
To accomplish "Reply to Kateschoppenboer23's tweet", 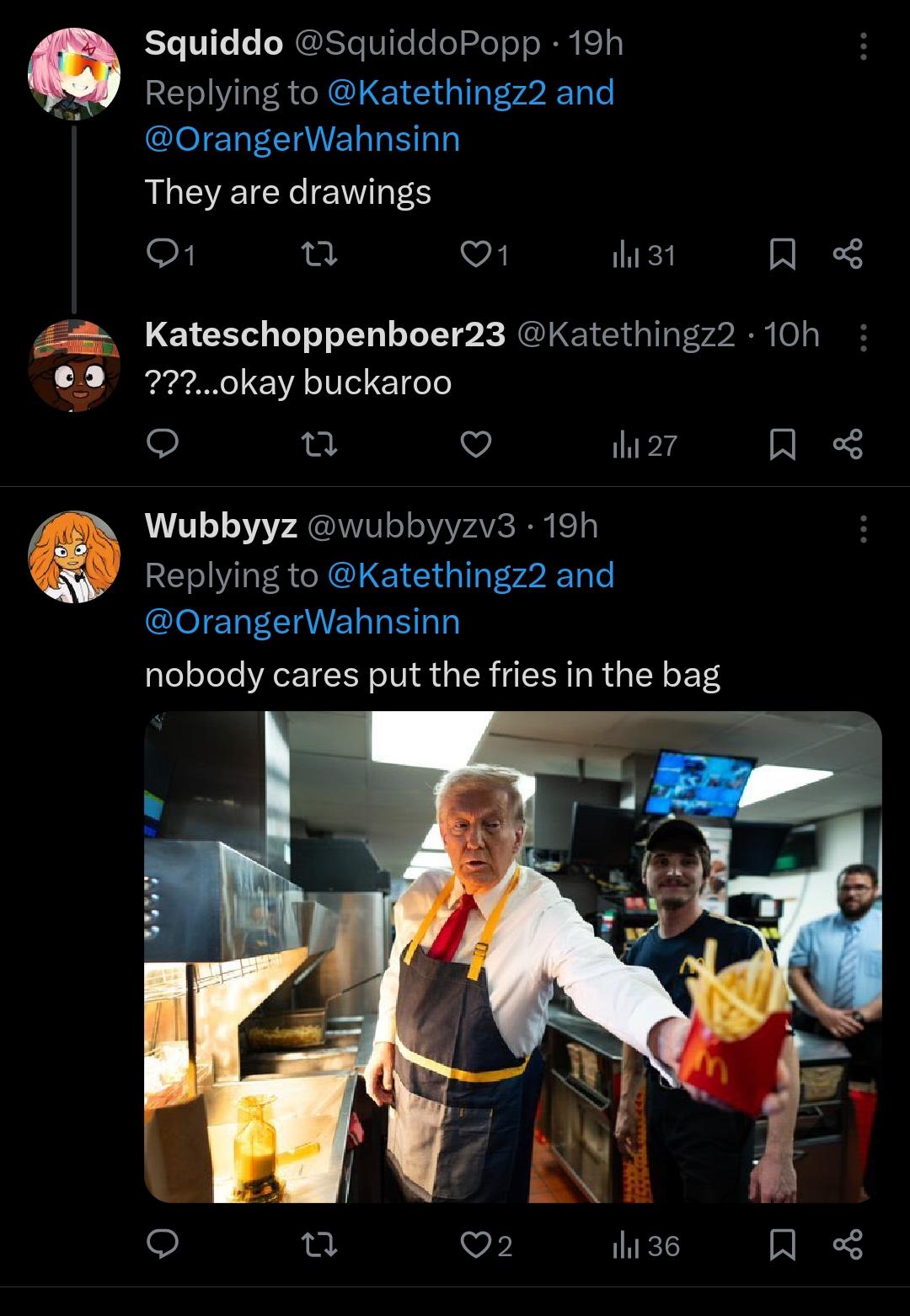I will click(x=162, y=444).
